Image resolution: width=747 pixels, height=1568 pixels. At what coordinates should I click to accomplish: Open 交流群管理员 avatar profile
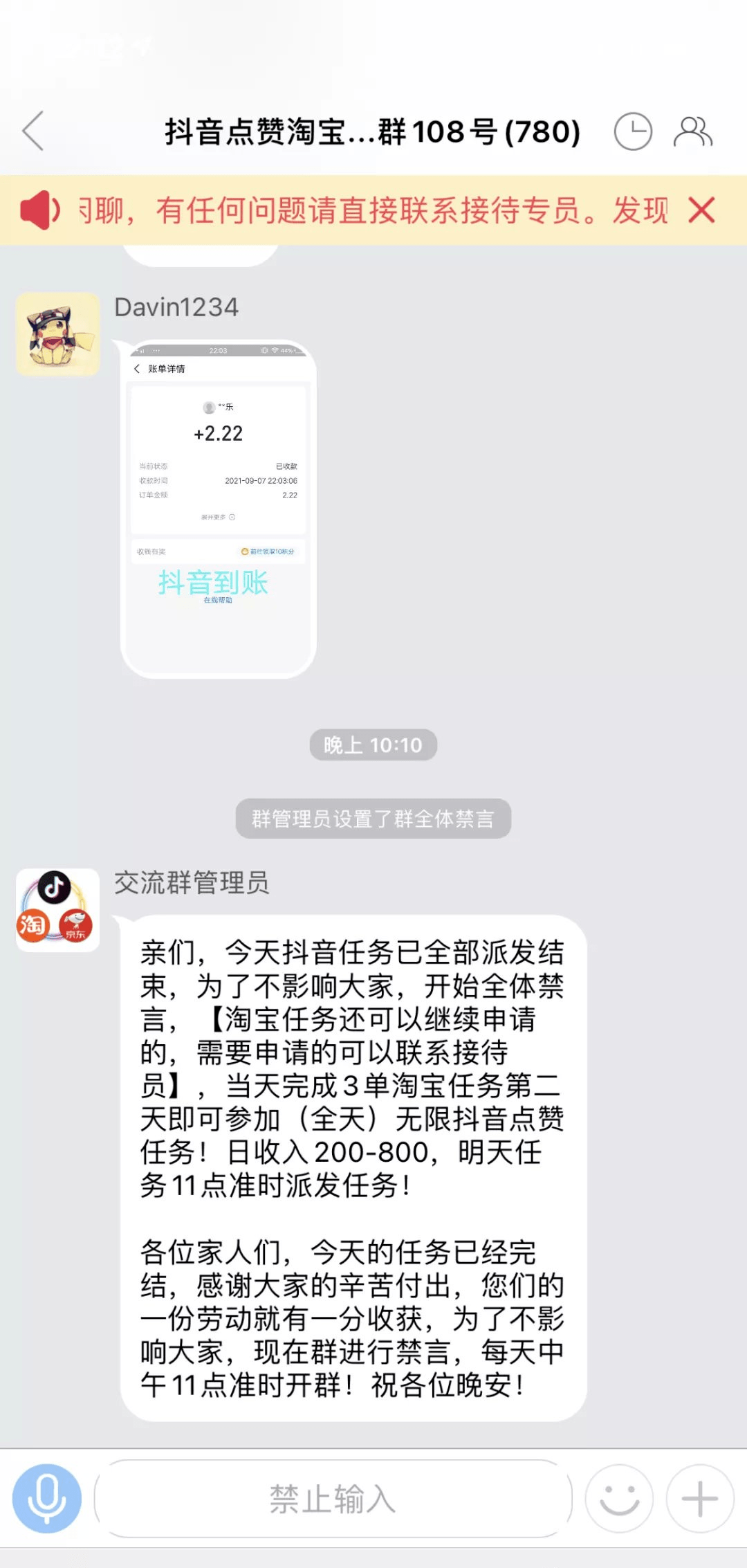(58, 910)
